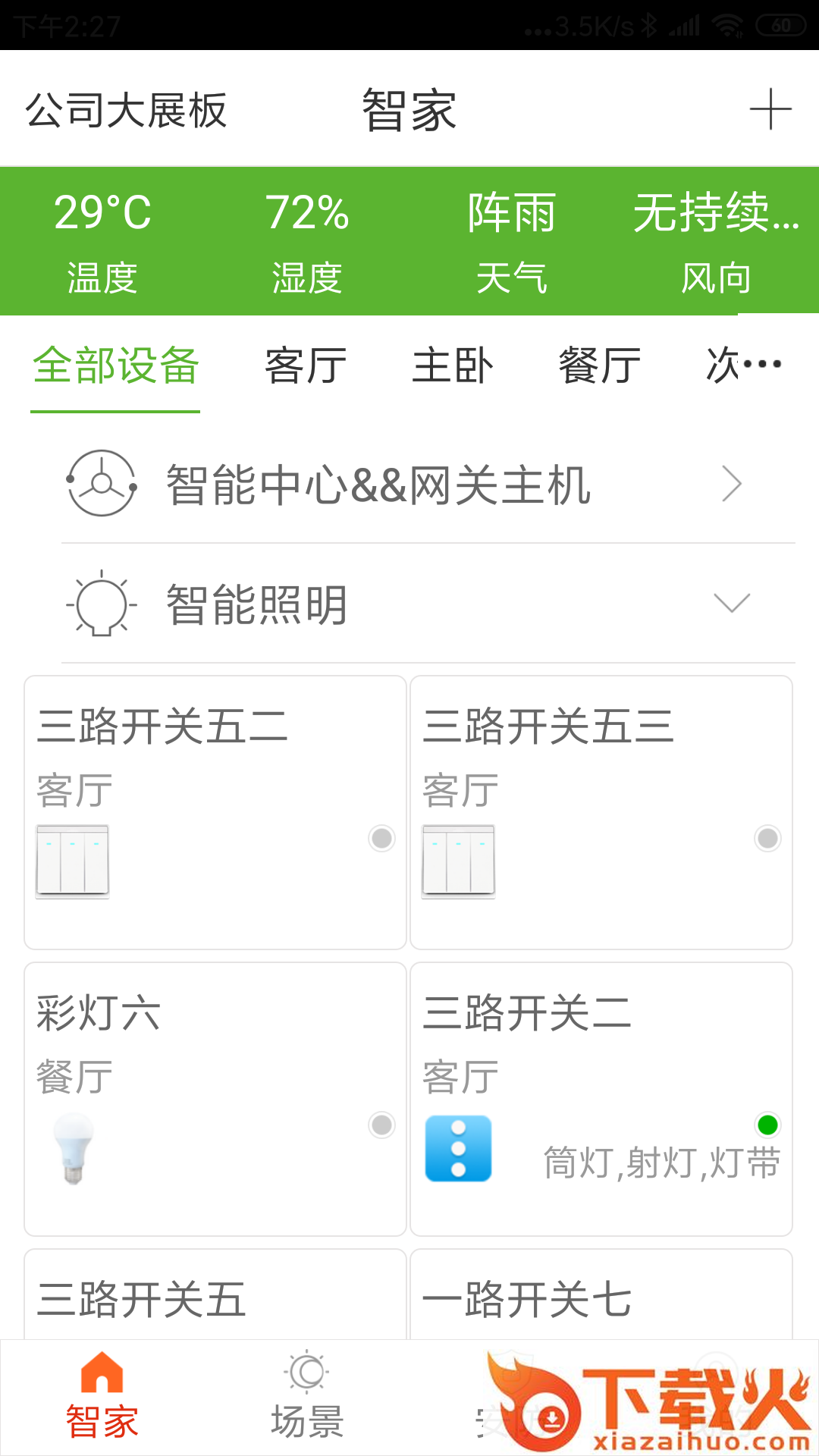Open the 三路开关五二 device card
Image resolution: width=819 pixels, height=1456 pixels.
(215, 812)
